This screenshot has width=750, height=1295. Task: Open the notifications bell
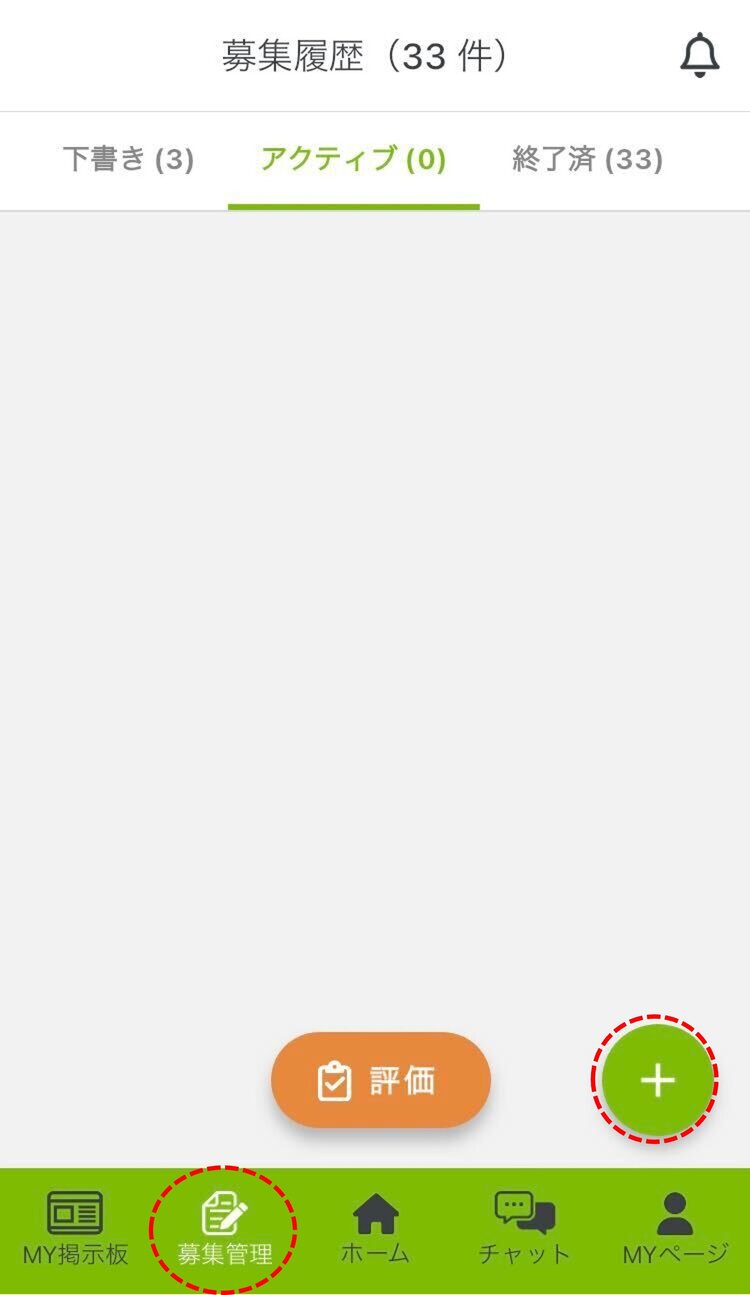point(700,55)
